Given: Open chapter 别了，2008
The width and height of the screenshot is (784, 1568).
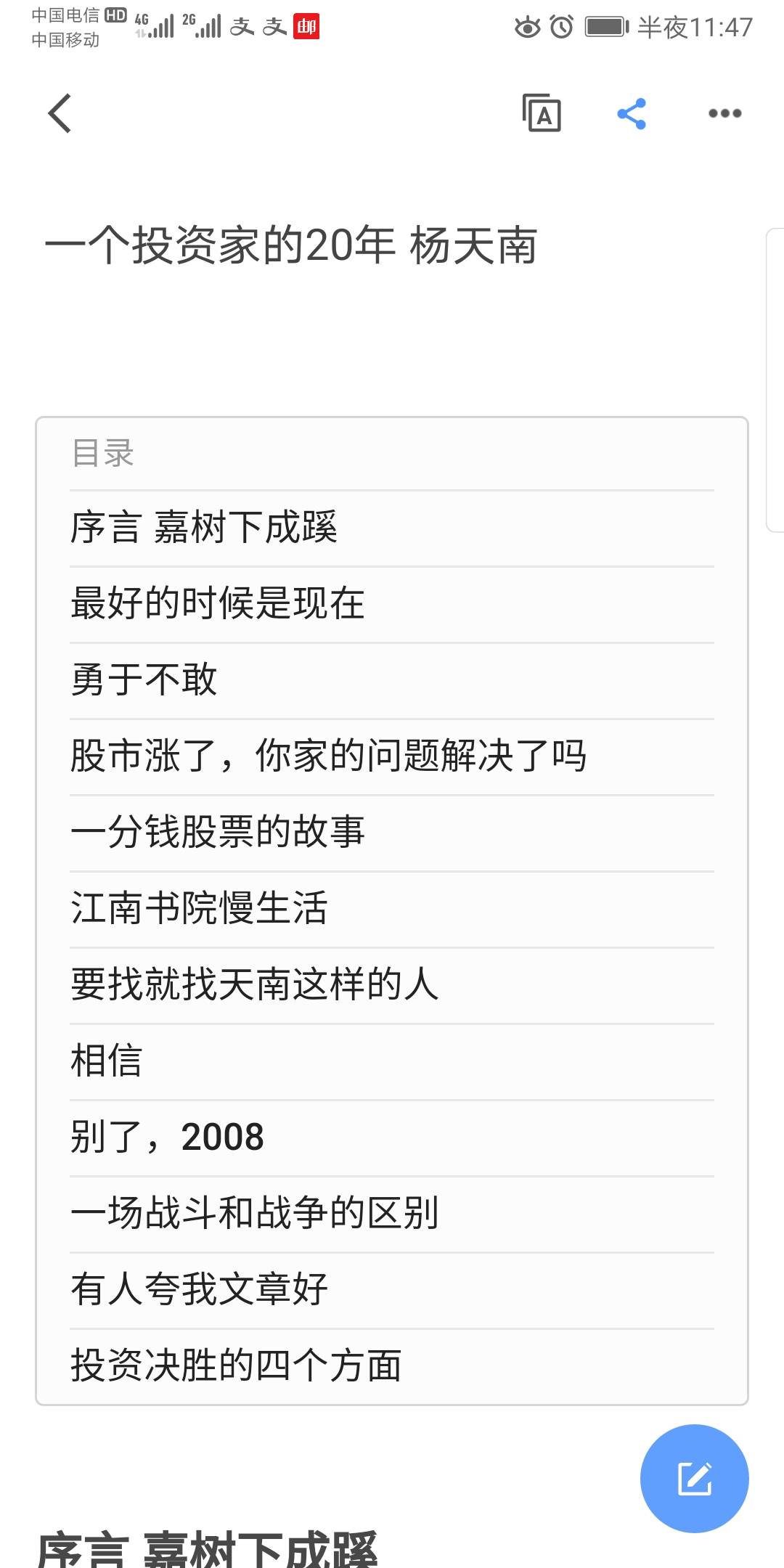Looking at the screenshot, I should pyautogui.click(x=167, y=1137).
